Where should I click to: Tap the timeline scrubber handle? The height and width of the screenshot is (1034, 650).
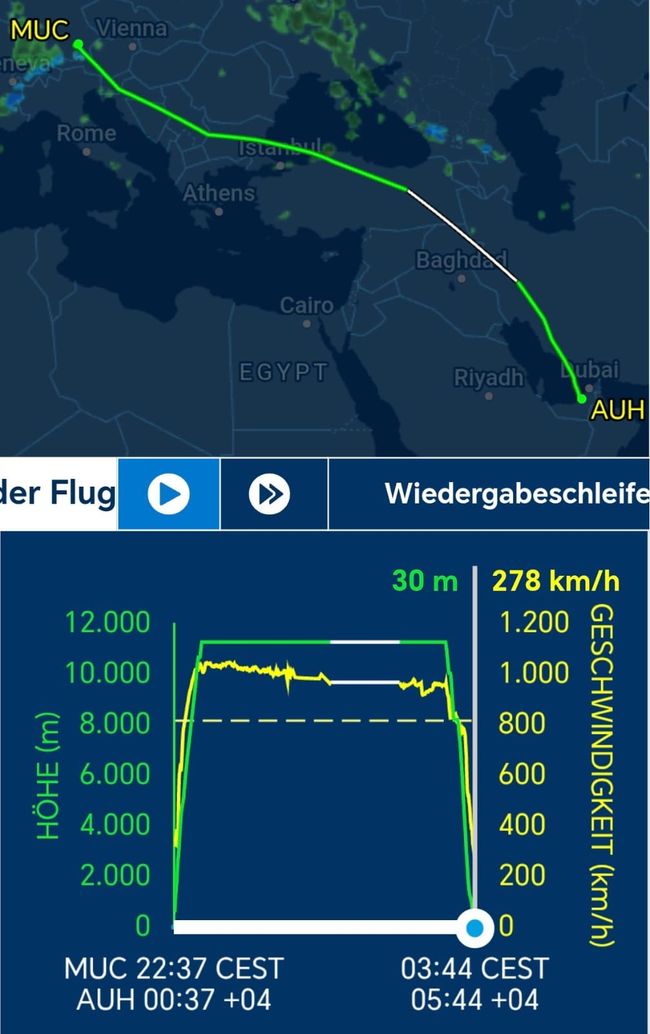click(477, 927)
